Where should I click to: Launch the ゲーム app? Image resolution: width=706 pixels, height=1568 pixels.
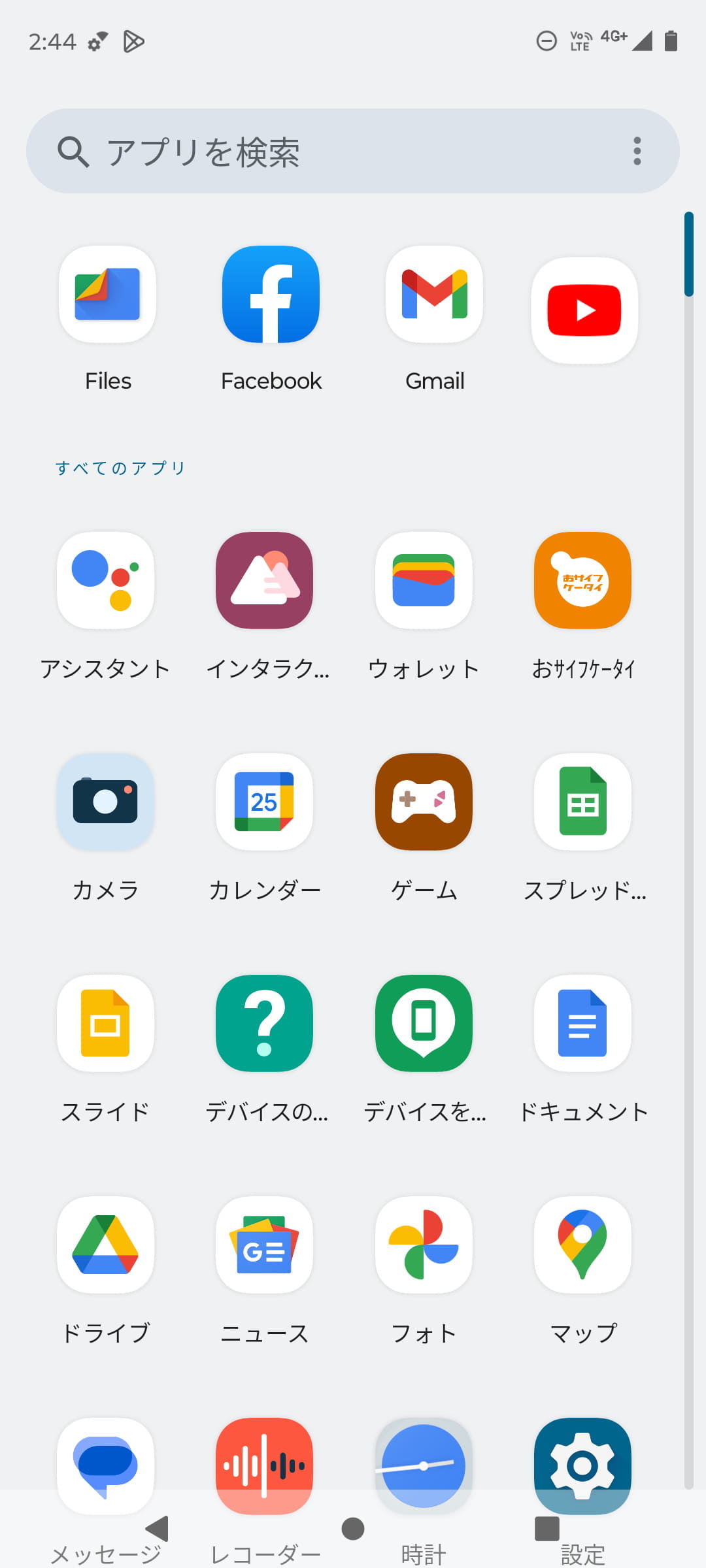(424, 802)
